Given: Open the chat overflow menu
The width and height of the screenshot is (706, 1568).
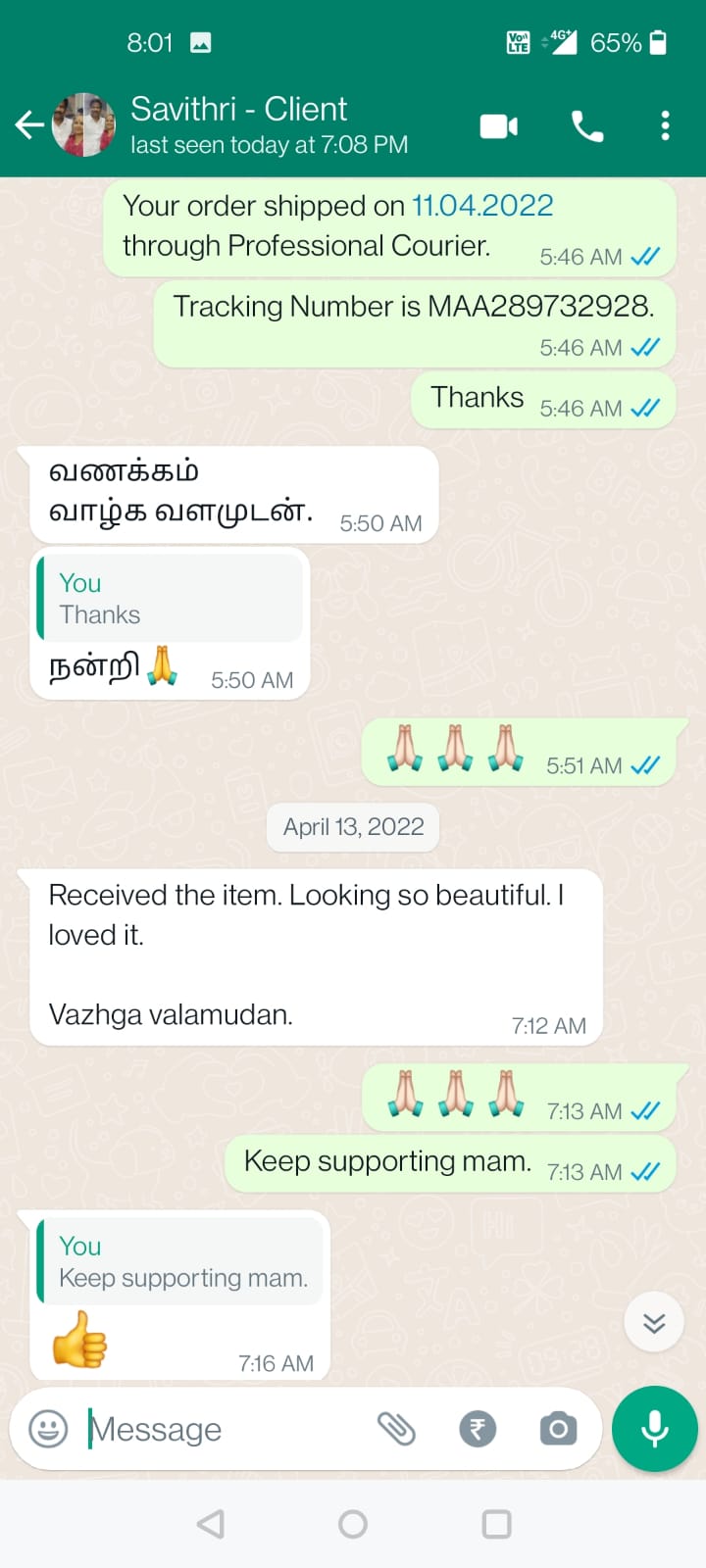Looking at the screenshot, I should 665,125.
